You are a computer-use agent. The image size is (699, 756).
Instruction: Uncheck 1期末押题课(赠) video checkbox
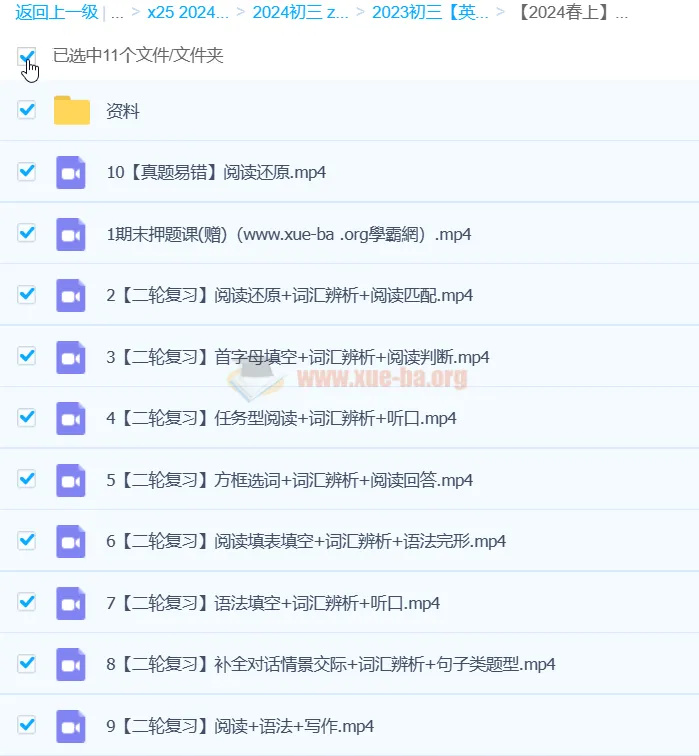tap(27, 233)
